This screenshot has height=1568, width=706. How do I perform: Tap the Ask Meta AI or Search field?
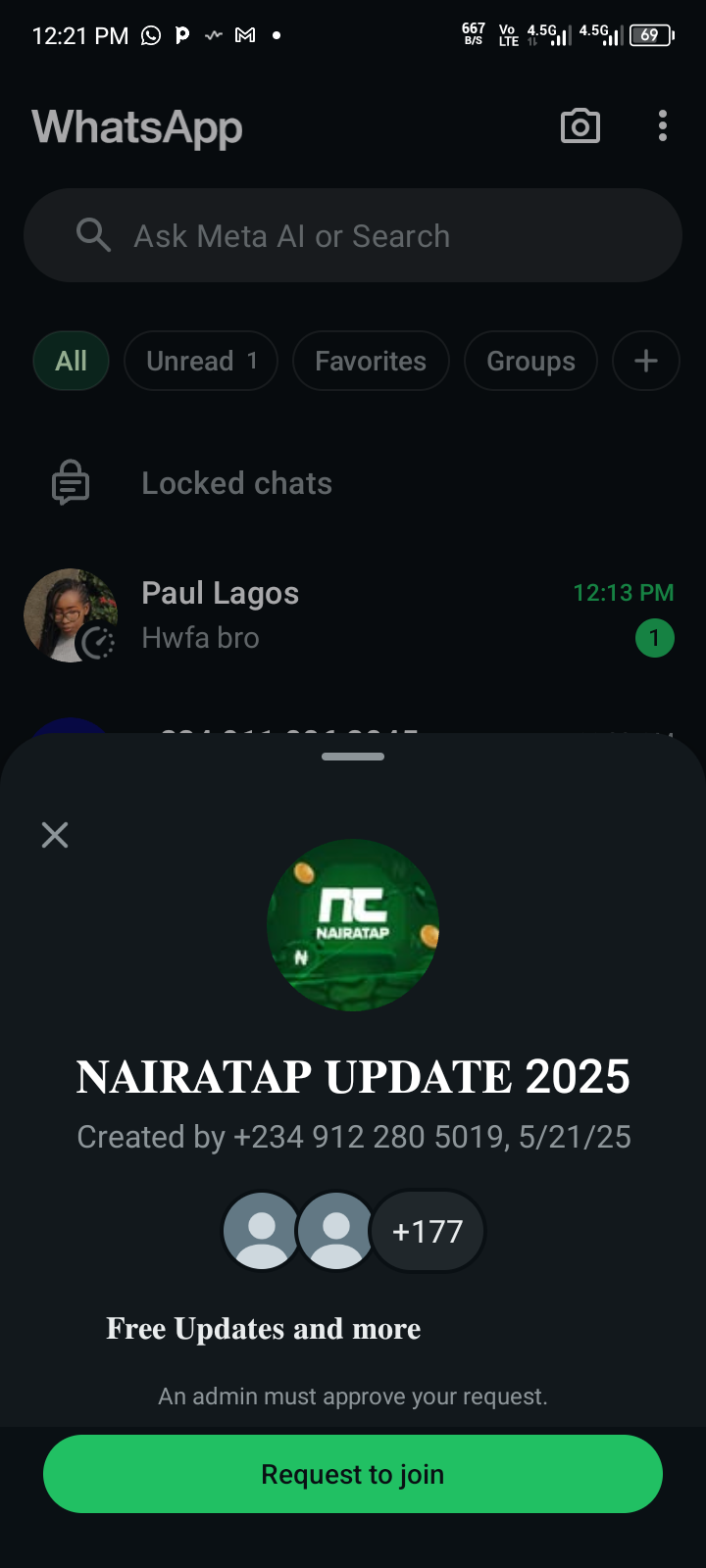[353, 236]
